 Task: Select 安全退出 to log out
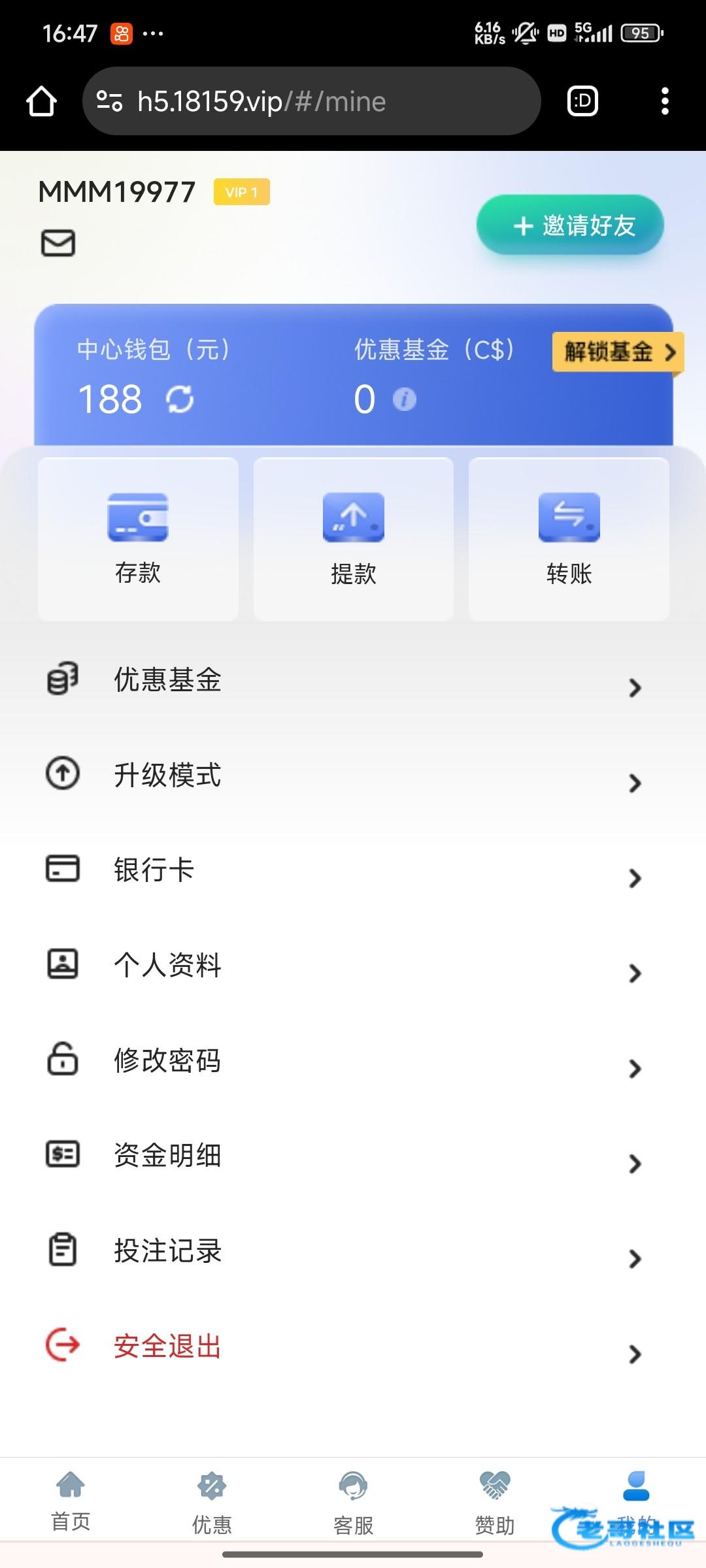(x=343, y=1346)
